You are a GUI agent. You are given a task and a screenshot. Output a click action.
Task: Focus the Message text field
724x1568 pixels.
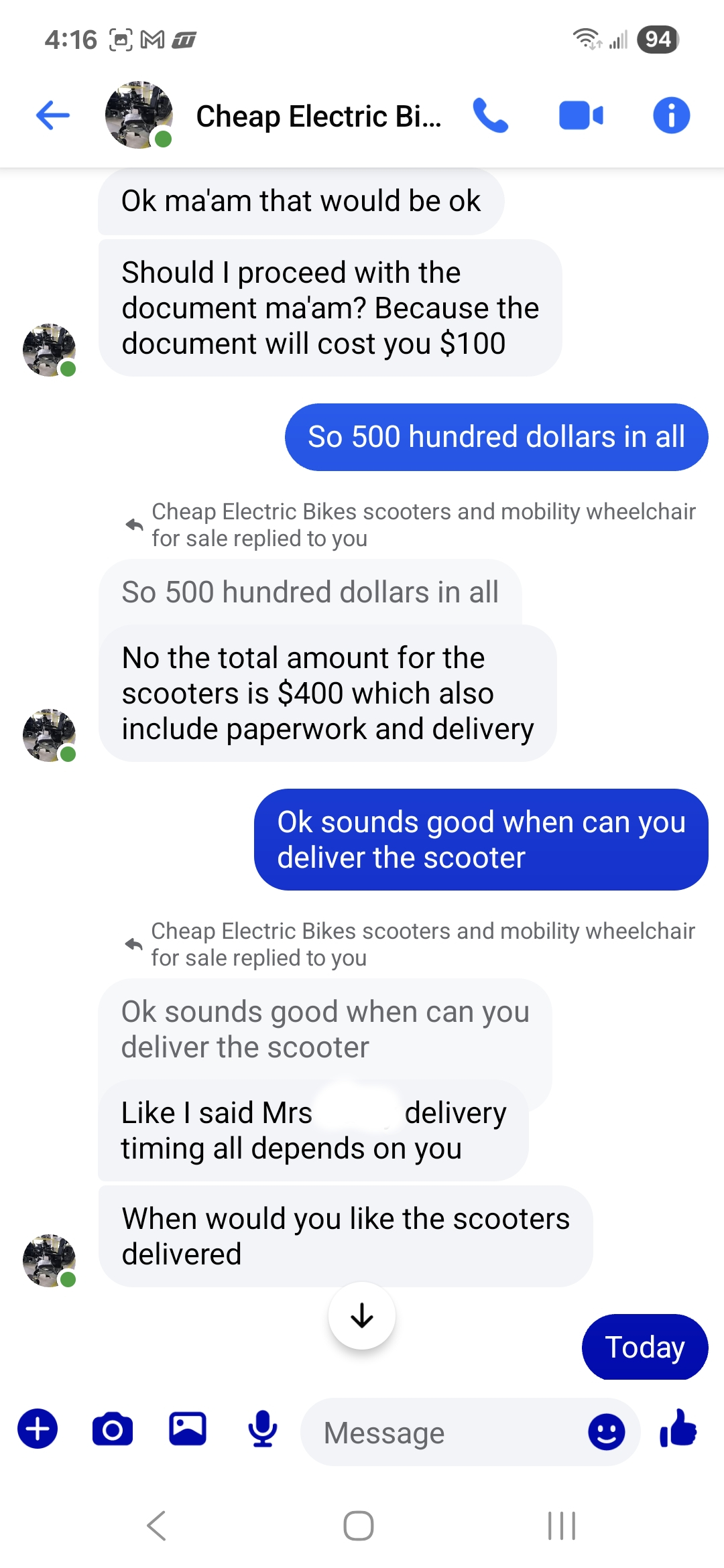[442, 1433]
